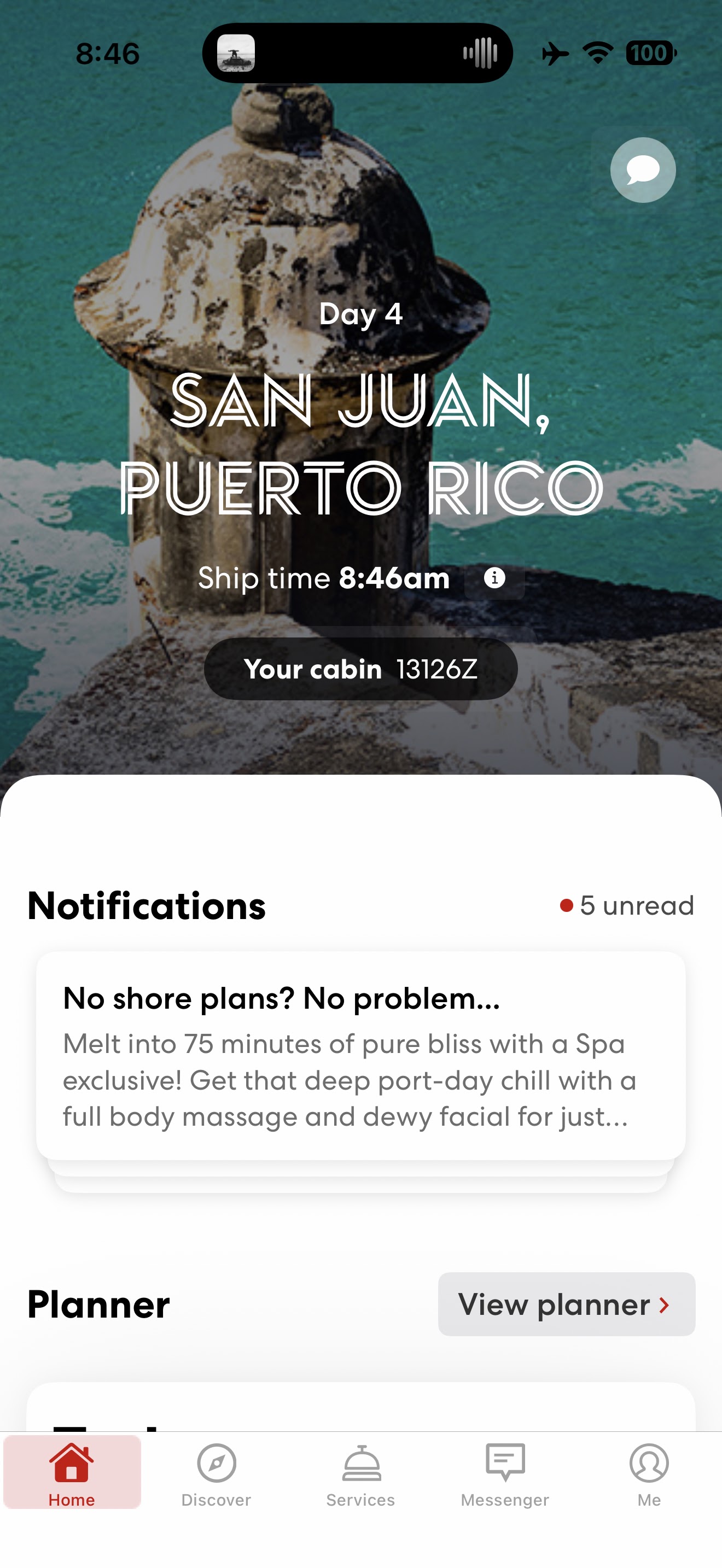Select the Home tab
The height and width of the screenshot is (1568, 722).
click(x=72, y=1473)
